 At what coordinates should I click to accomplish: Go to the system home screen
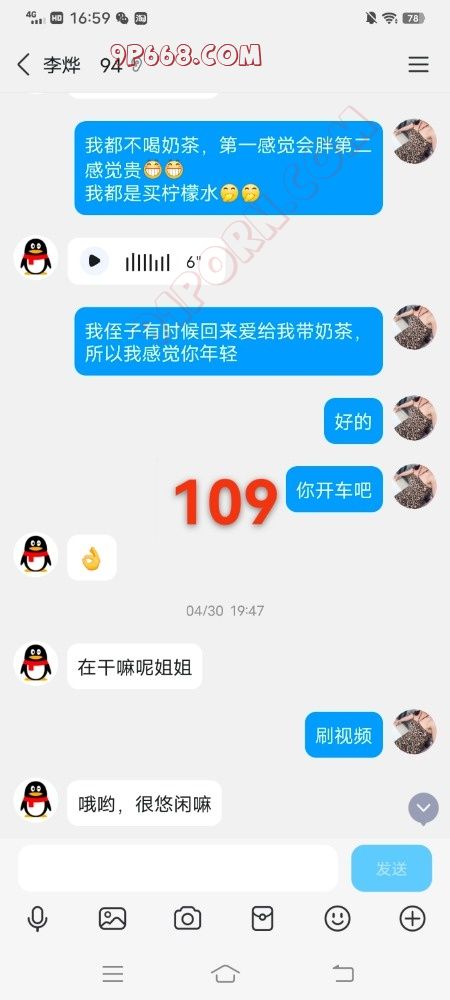[x=225, y=973]
